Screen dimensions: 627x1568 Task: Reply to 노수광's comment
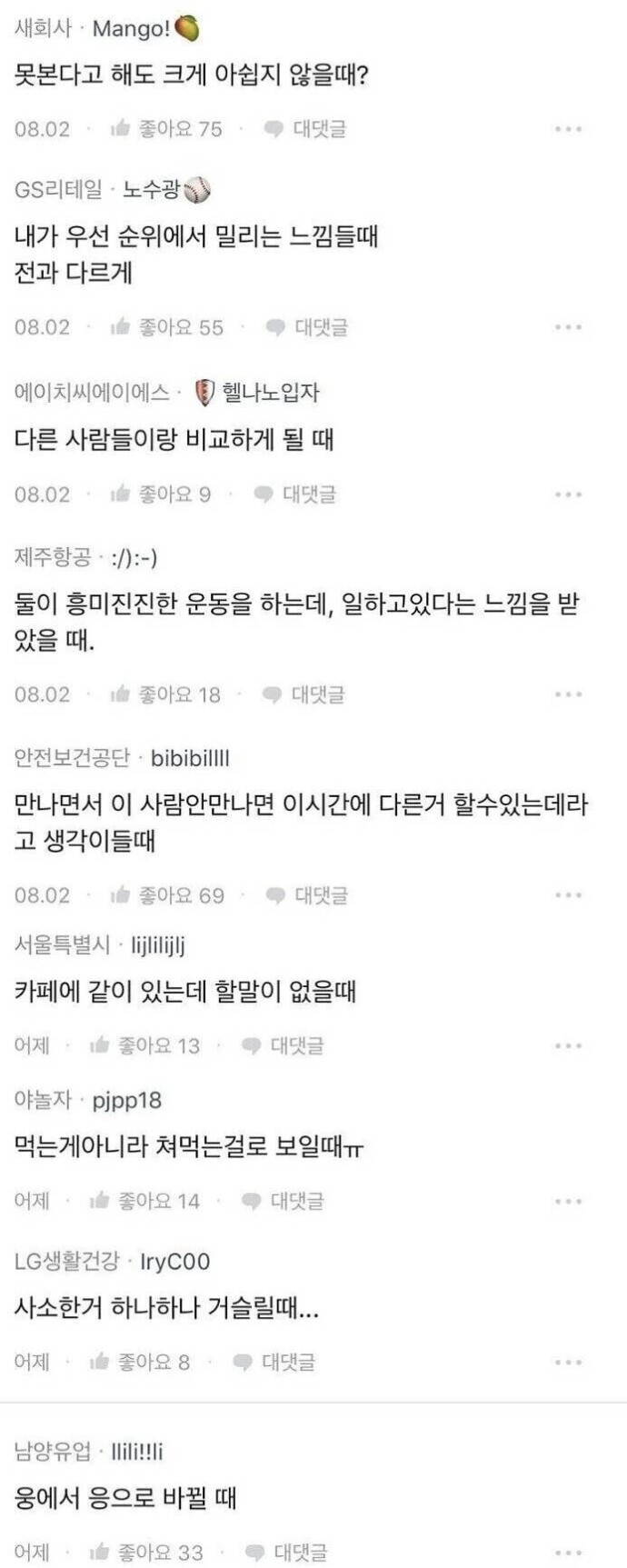point(307,327)
